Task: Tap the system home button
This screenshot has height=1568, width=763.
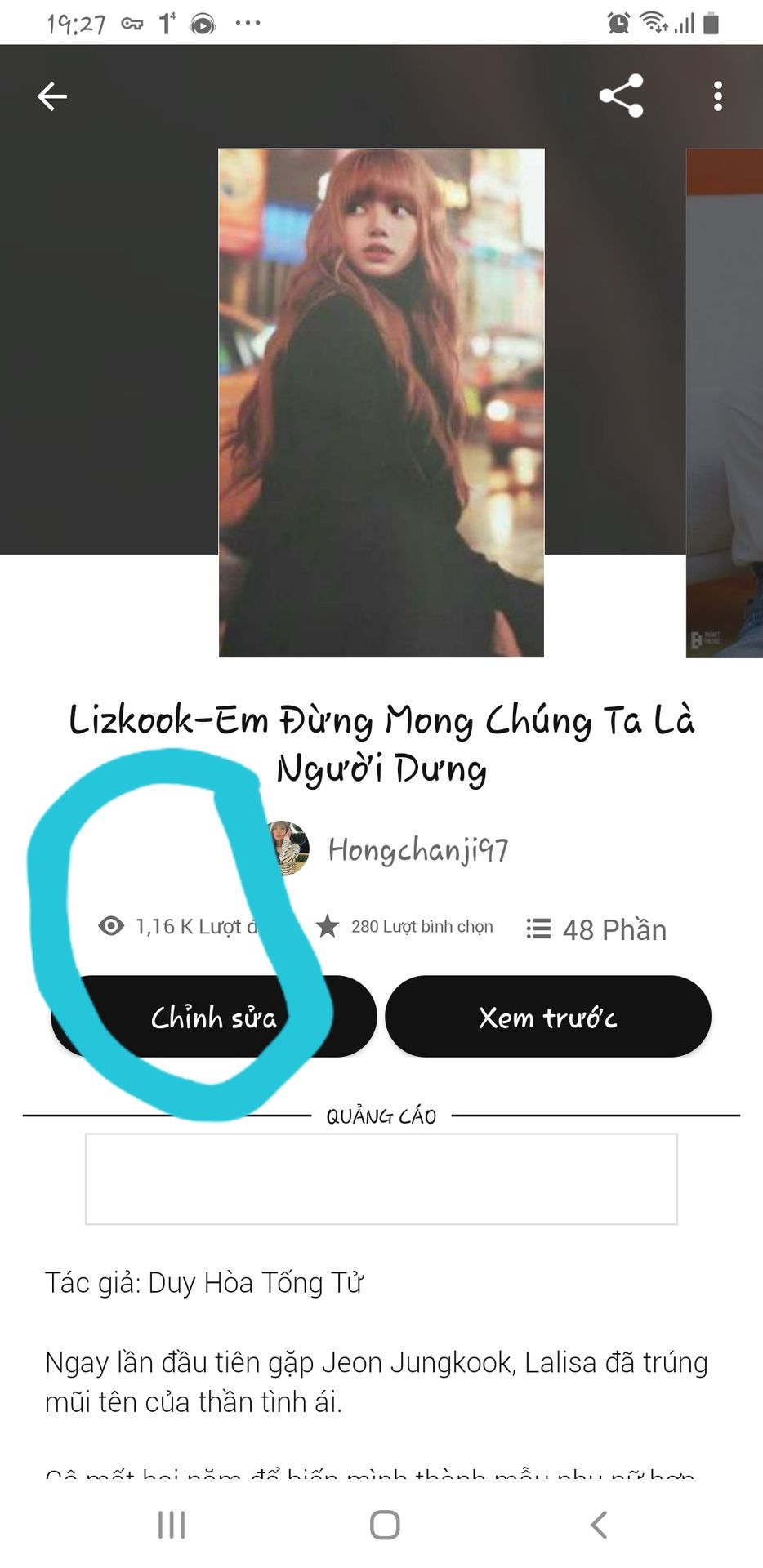Action: (385, 1525)
